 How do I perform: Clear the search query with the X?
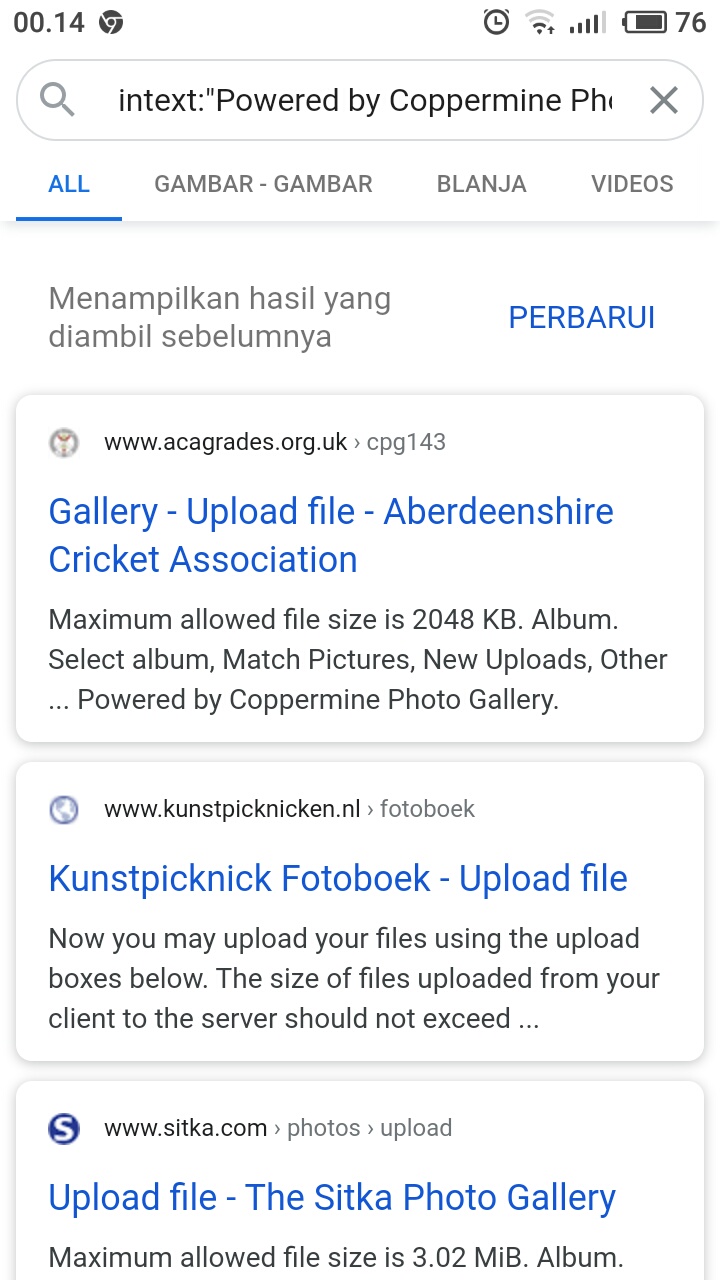(x=664, y=100)
